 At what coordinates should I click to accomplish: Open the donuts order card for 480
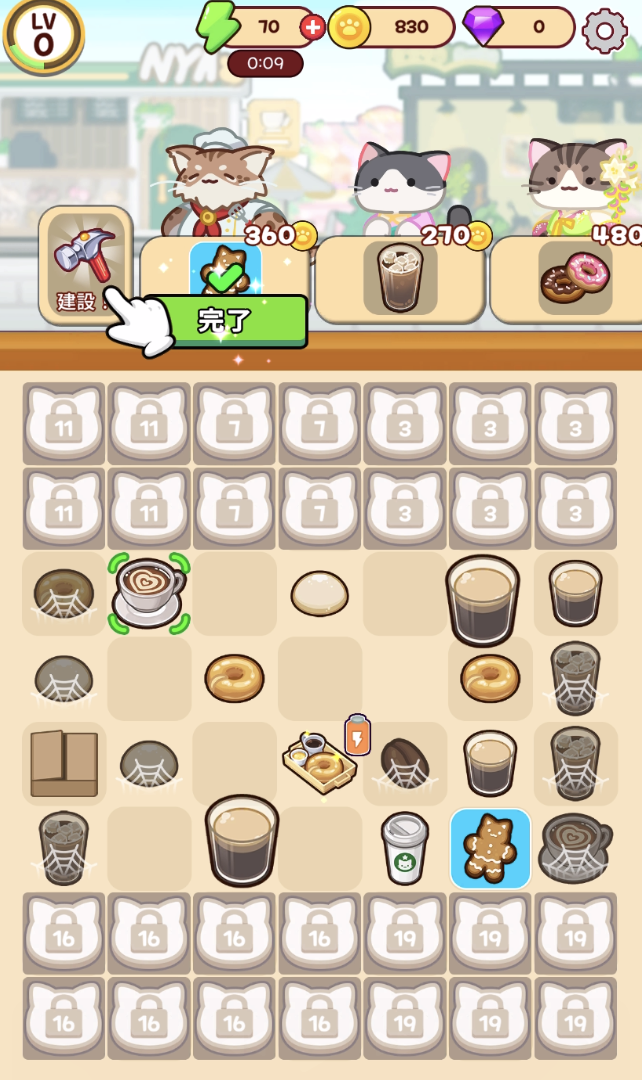[570, 279]
